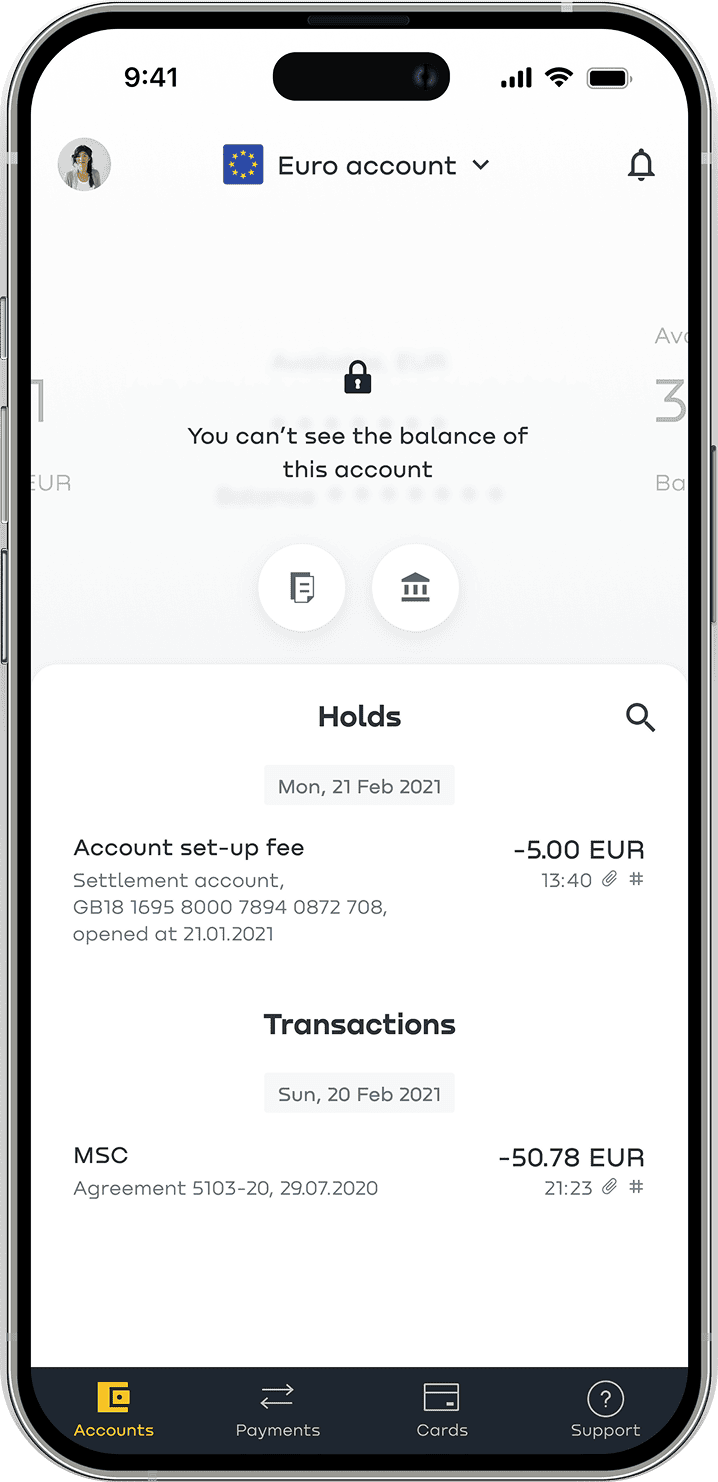Tap the lock to reveal the balance
Image resolution: width=718 pixels, height=1482 pixels.
[358, 378]
